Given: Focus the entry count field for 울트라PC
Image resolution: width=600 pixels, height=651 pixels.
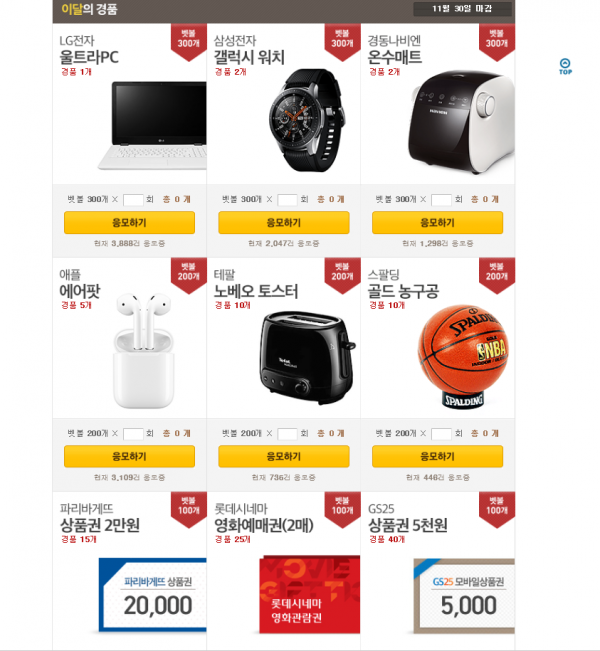Looking at the screenshot, I should click(x=133, y=199).
